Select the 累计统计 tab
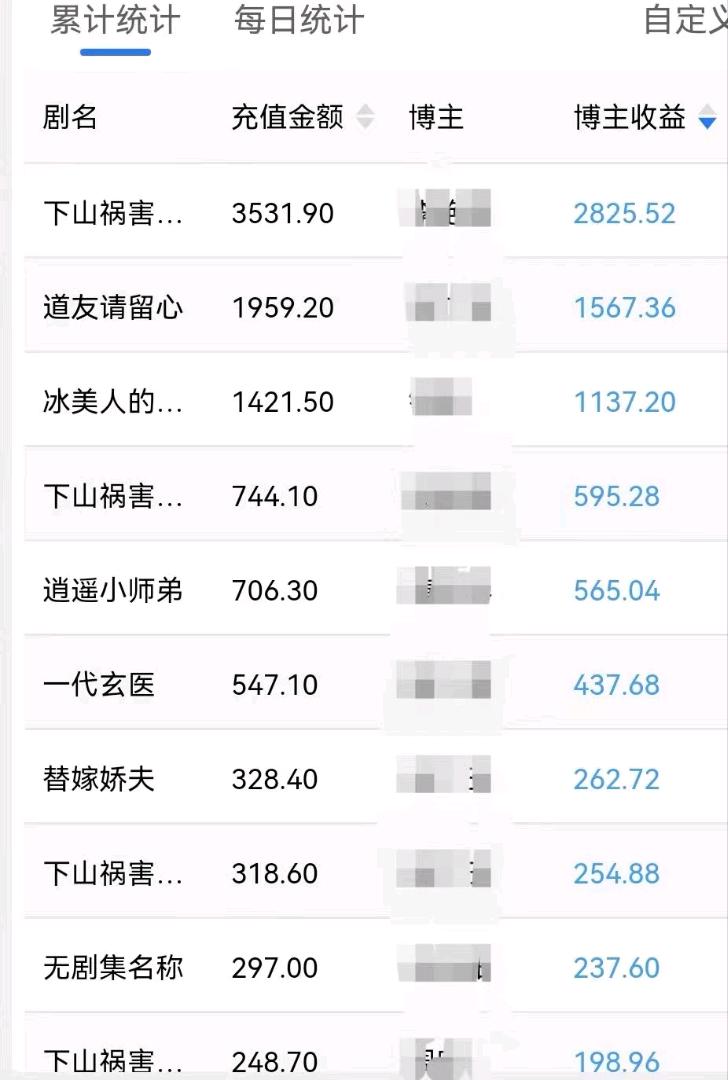Viewport: 728px width, 1080px height. click(115, 21)
